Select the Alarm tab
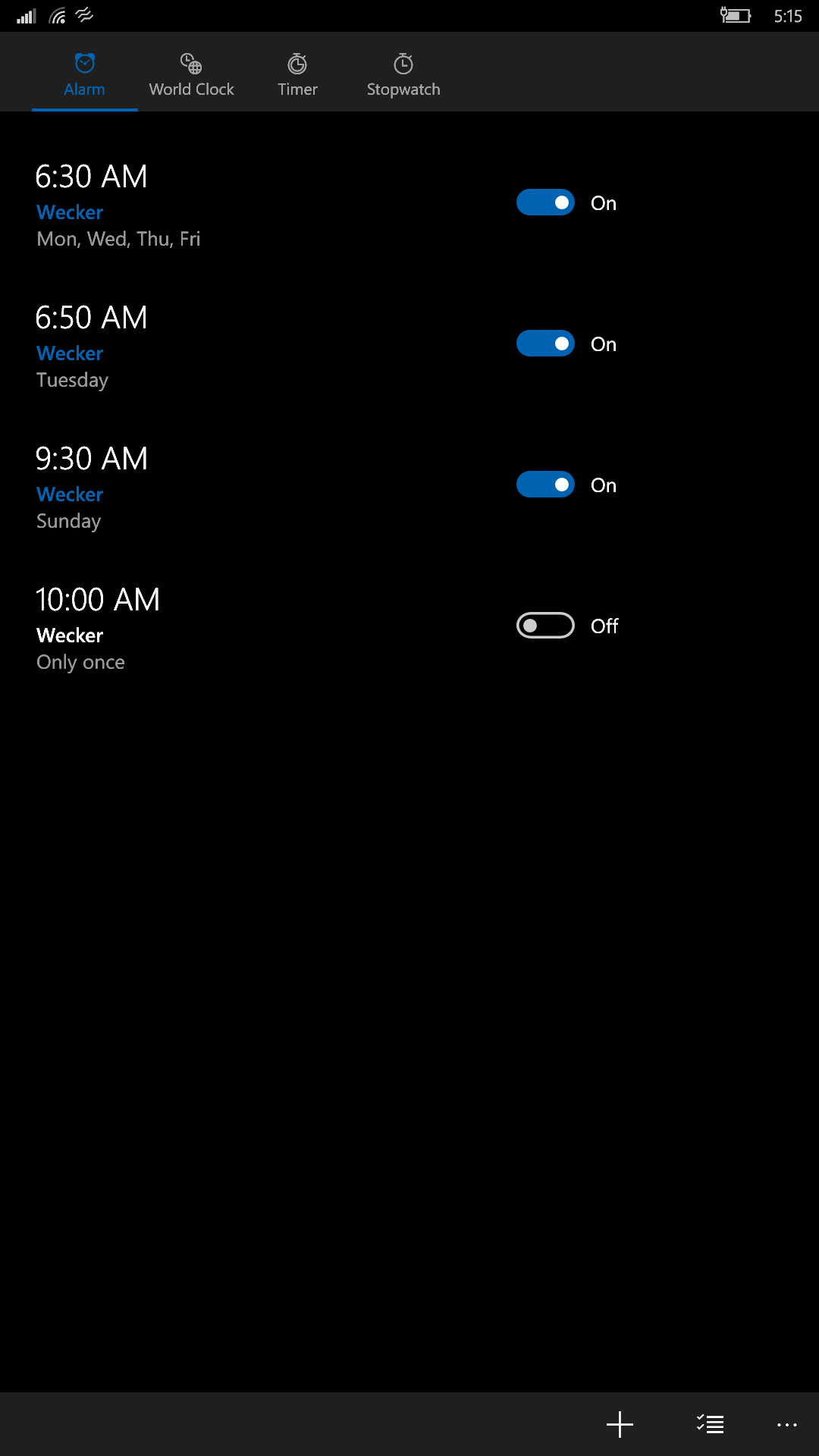Image resolution: width=819 pixels, height=1456 pixels. (85, 74)
